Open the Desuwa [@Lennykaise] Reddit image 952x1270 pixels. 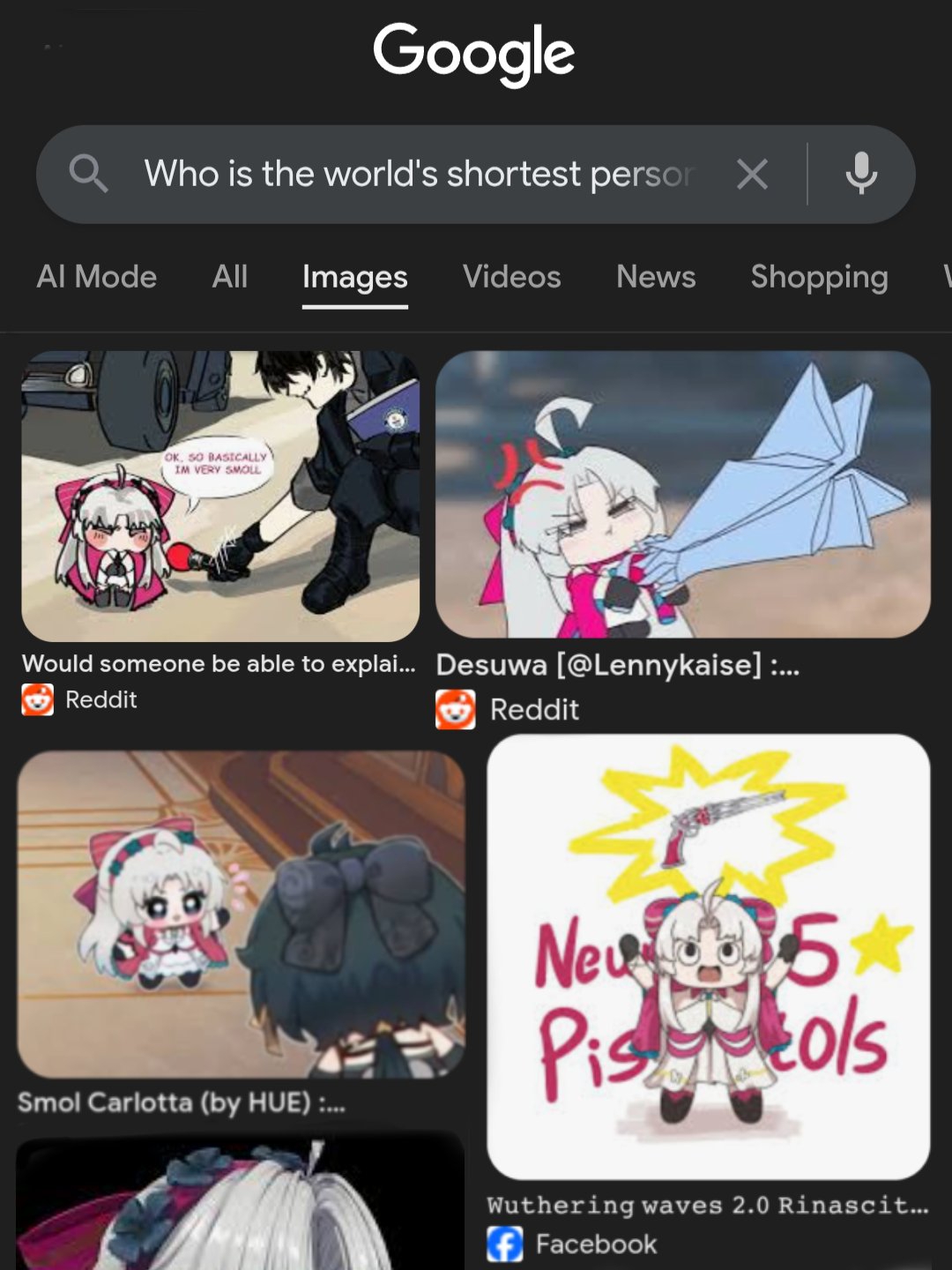tap(683, 494)
